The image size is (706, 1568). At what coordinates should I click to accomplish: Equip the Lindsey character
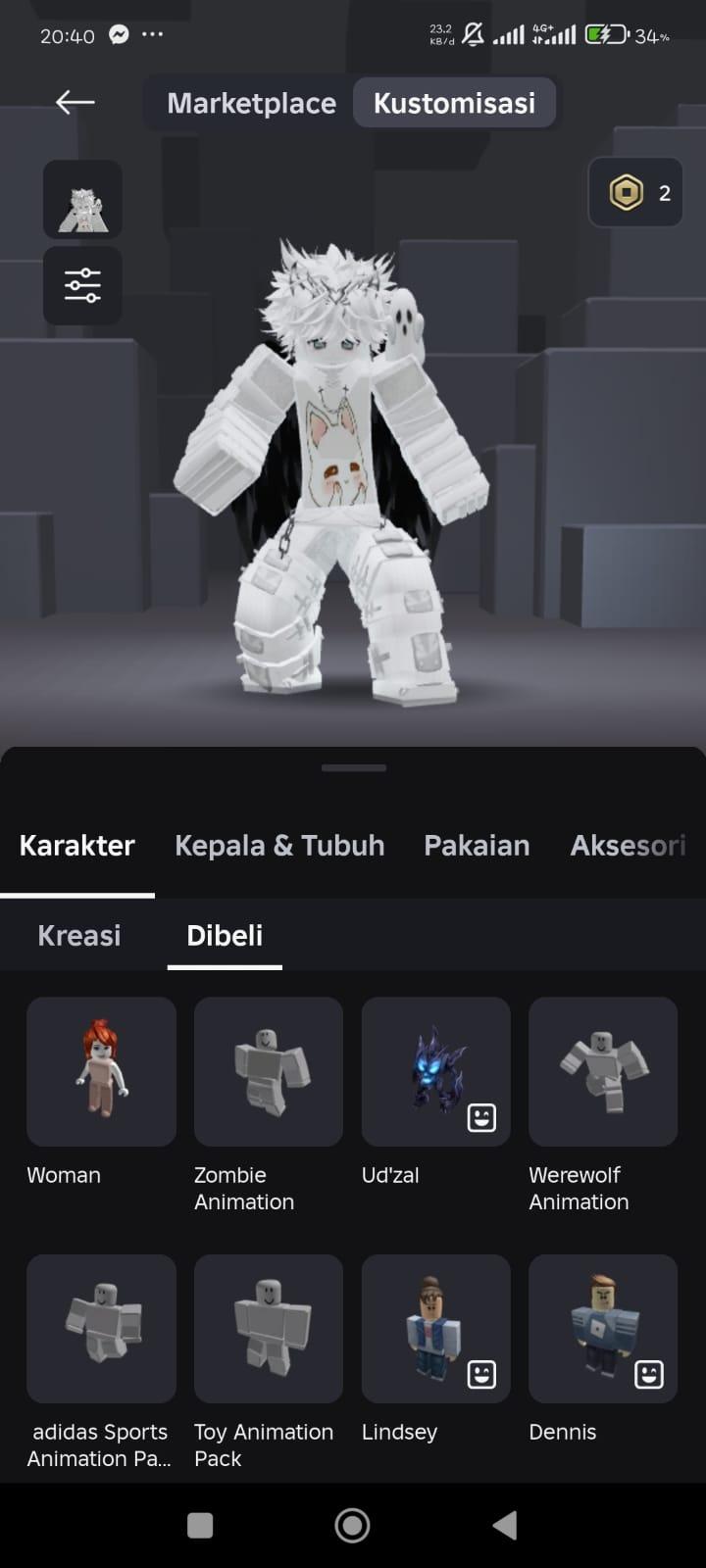point(435,1328)
